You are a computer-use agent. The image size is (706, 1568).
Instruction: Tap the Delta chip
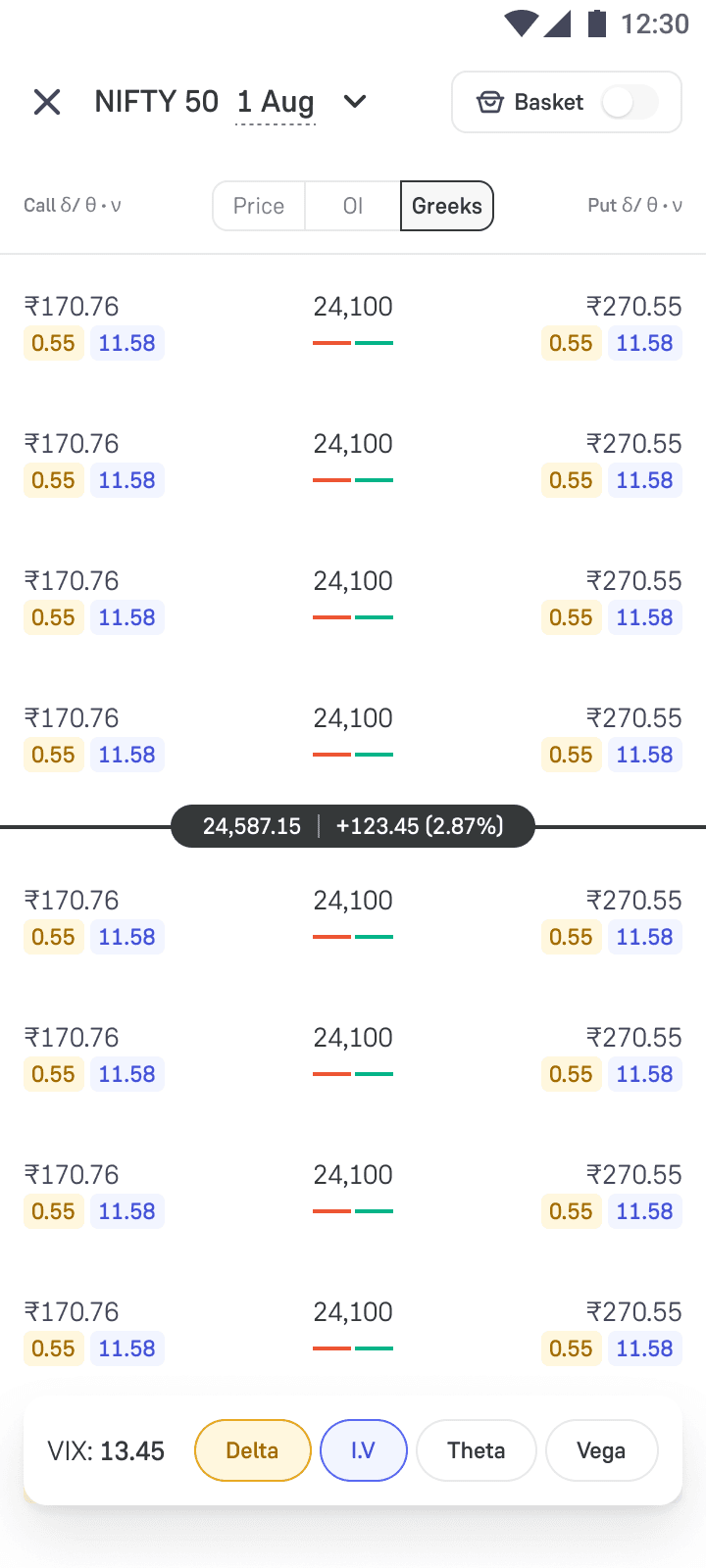tap(253, 1450)
